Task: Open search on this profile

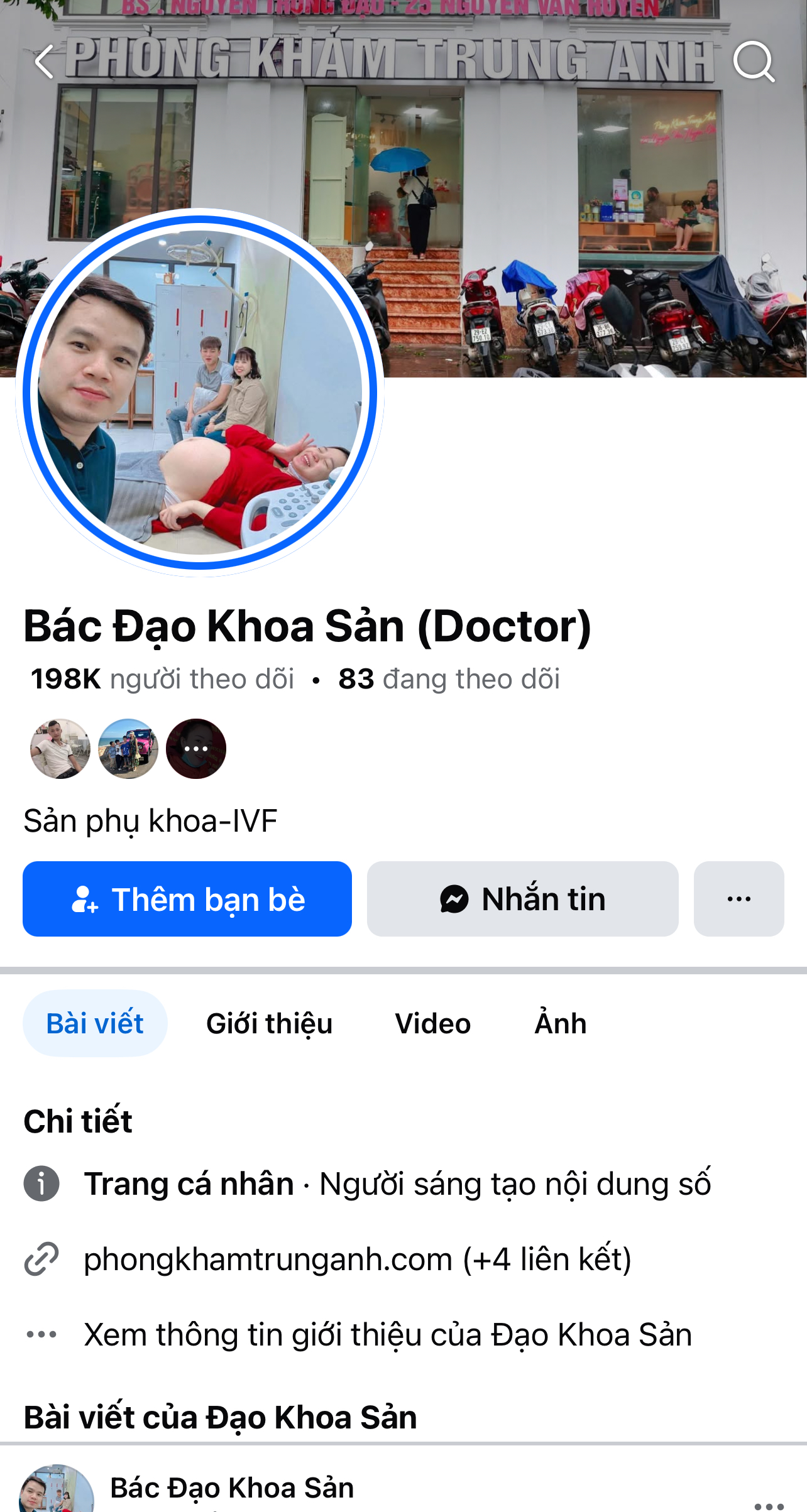Action: (753, 62)
